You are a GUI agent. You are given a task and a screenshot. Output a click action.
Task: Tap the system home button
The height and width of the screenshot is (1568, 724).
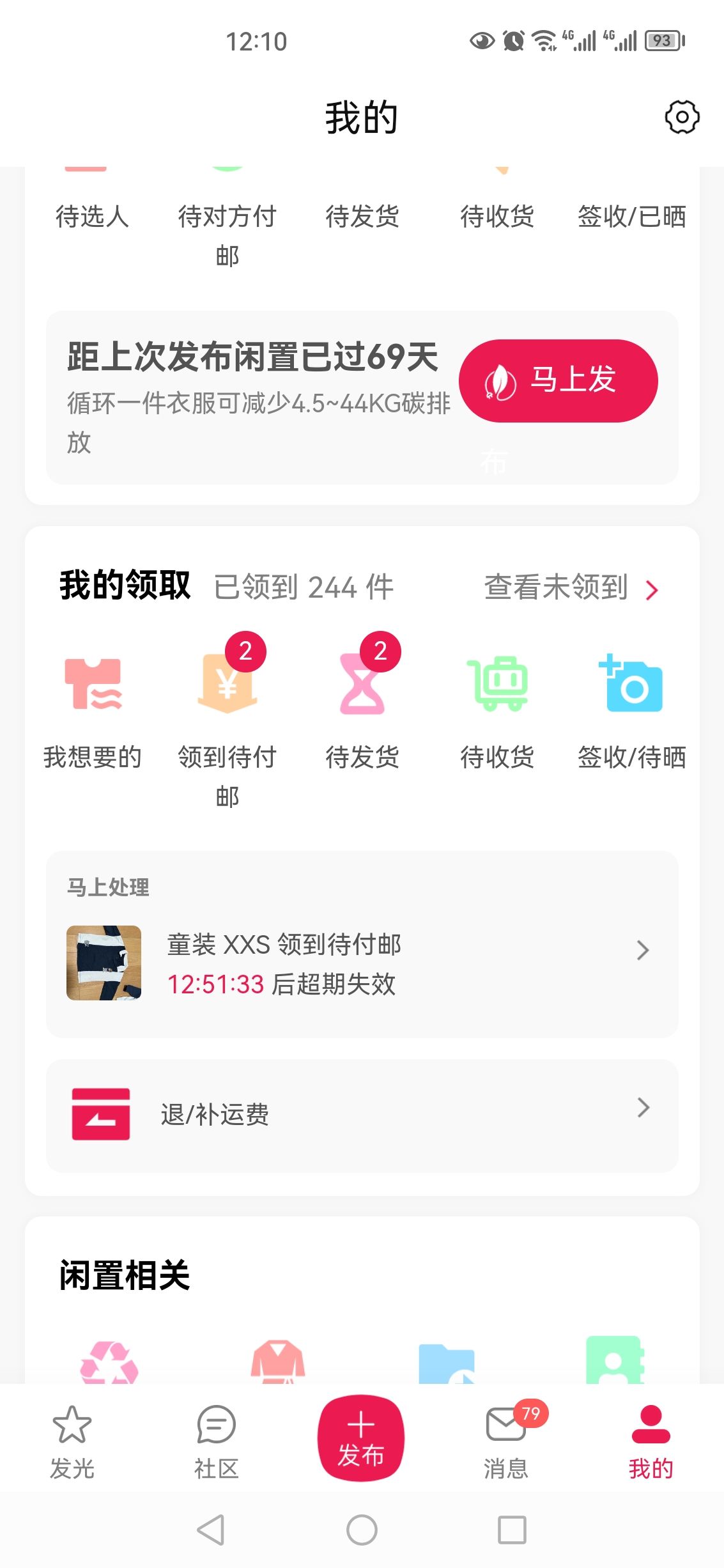(x=362, y=1530)
